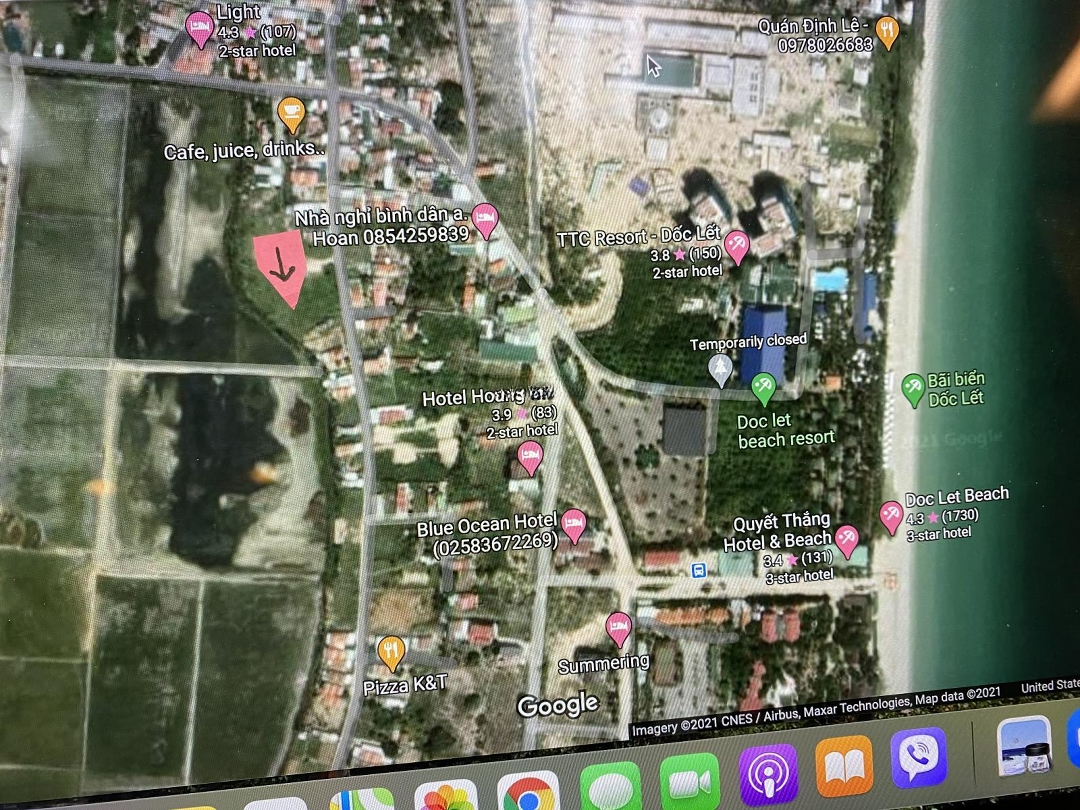
Task: Open the Light hotel pin
Action: (x=199, y=28)
